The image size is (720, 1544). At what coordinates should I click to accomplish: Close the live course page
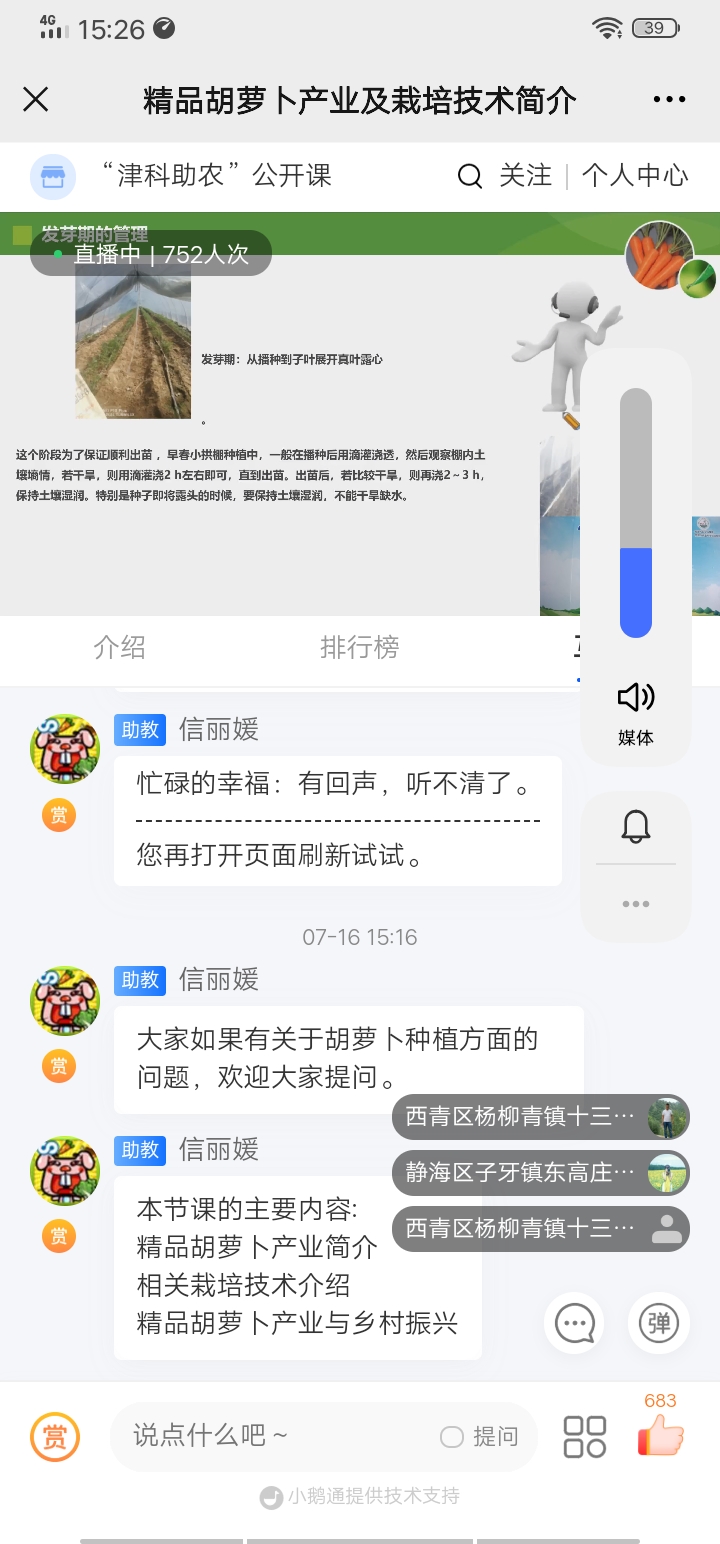pyautogui.click(x=36, y=99)
